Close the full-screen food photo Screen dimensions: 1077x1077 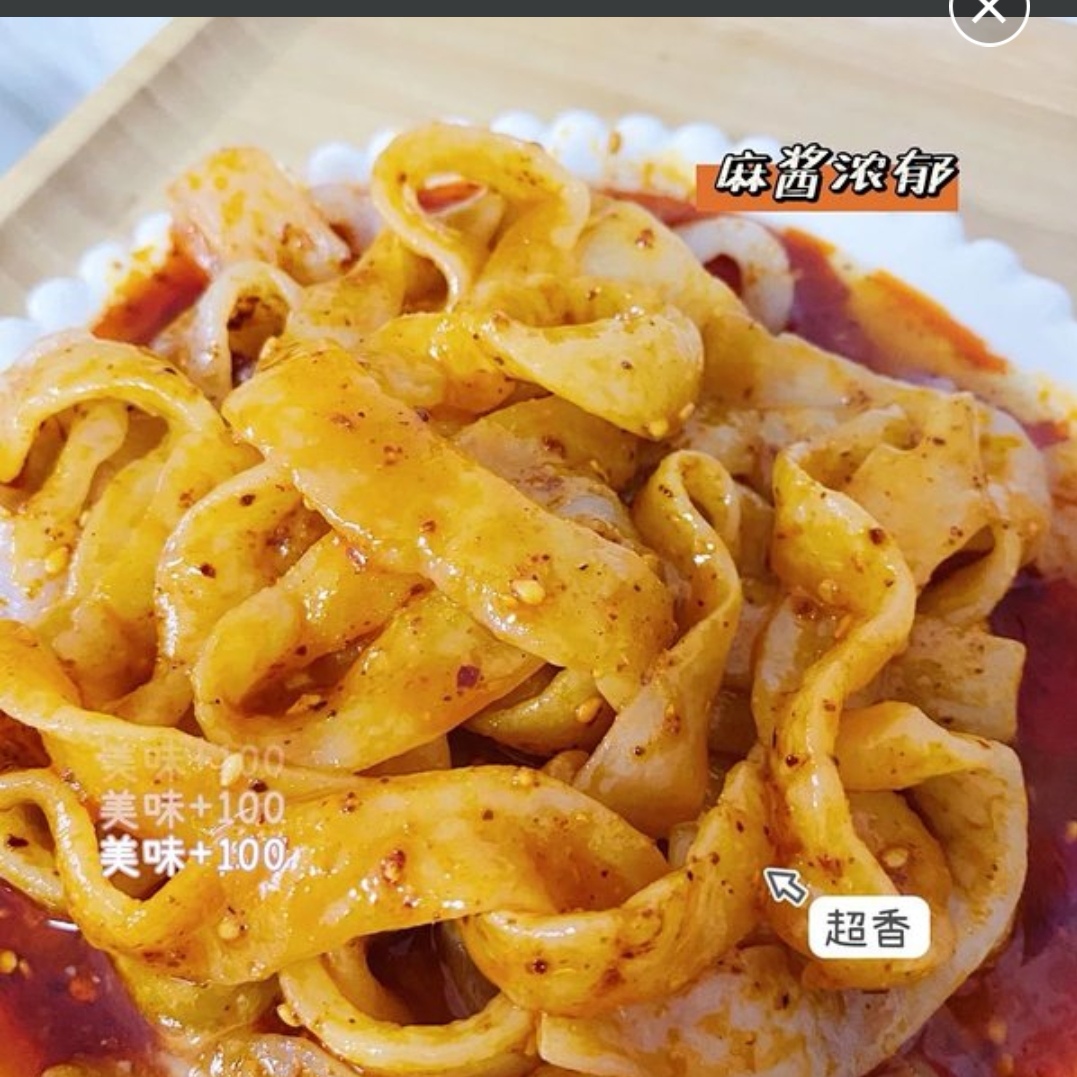[988, 12]
